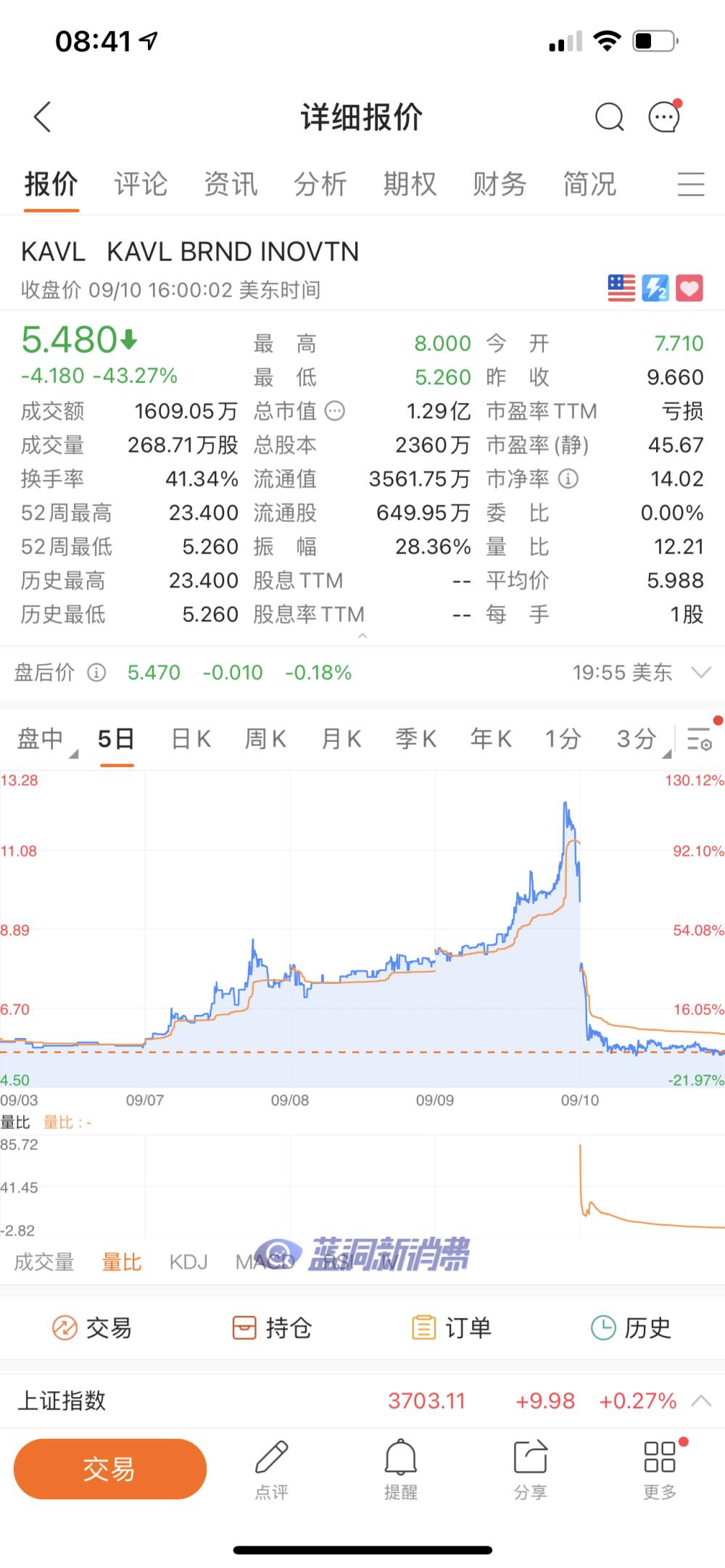Tap the Level-2 lightning quote icon

(654, 288)
